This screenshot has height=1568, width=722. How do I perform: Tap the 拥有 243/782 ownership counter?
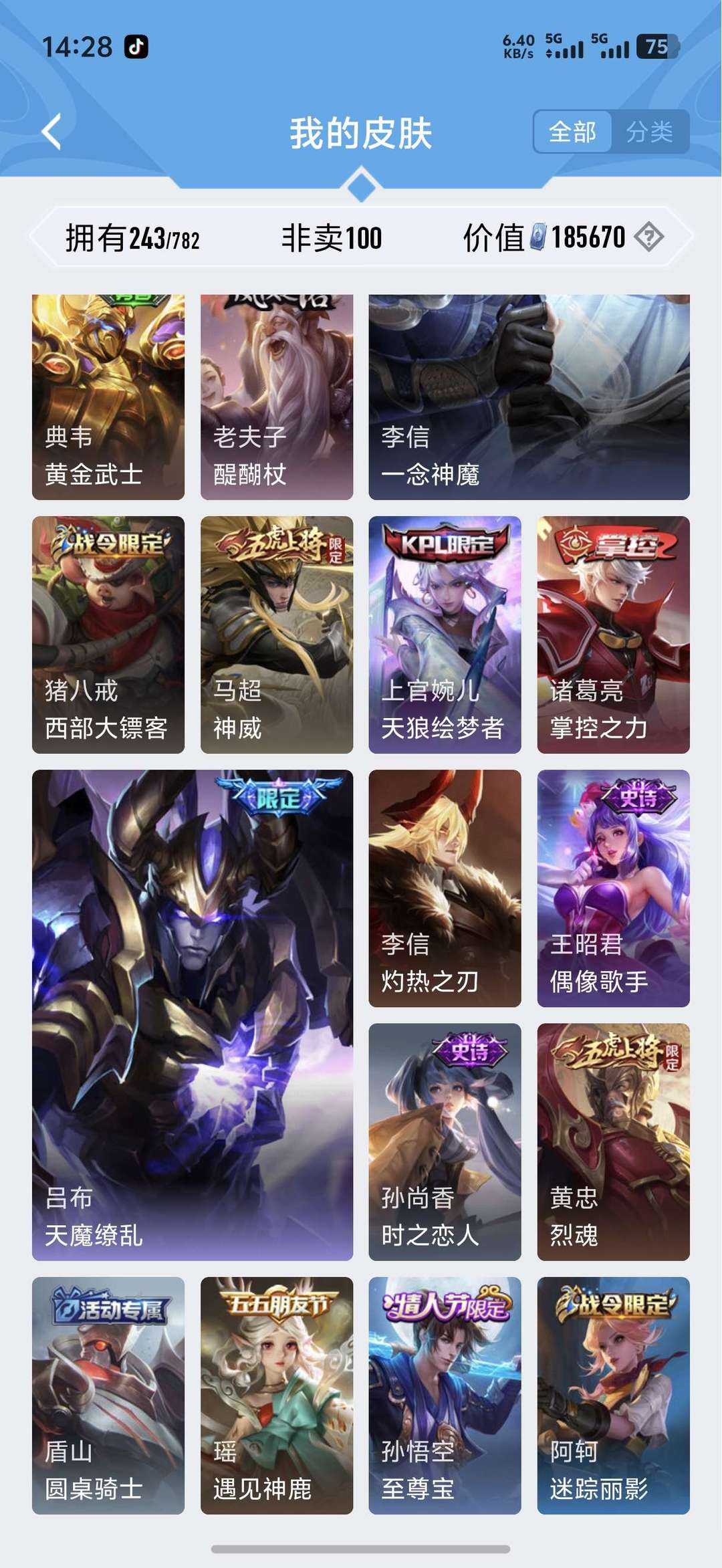[x=134, y=237]
